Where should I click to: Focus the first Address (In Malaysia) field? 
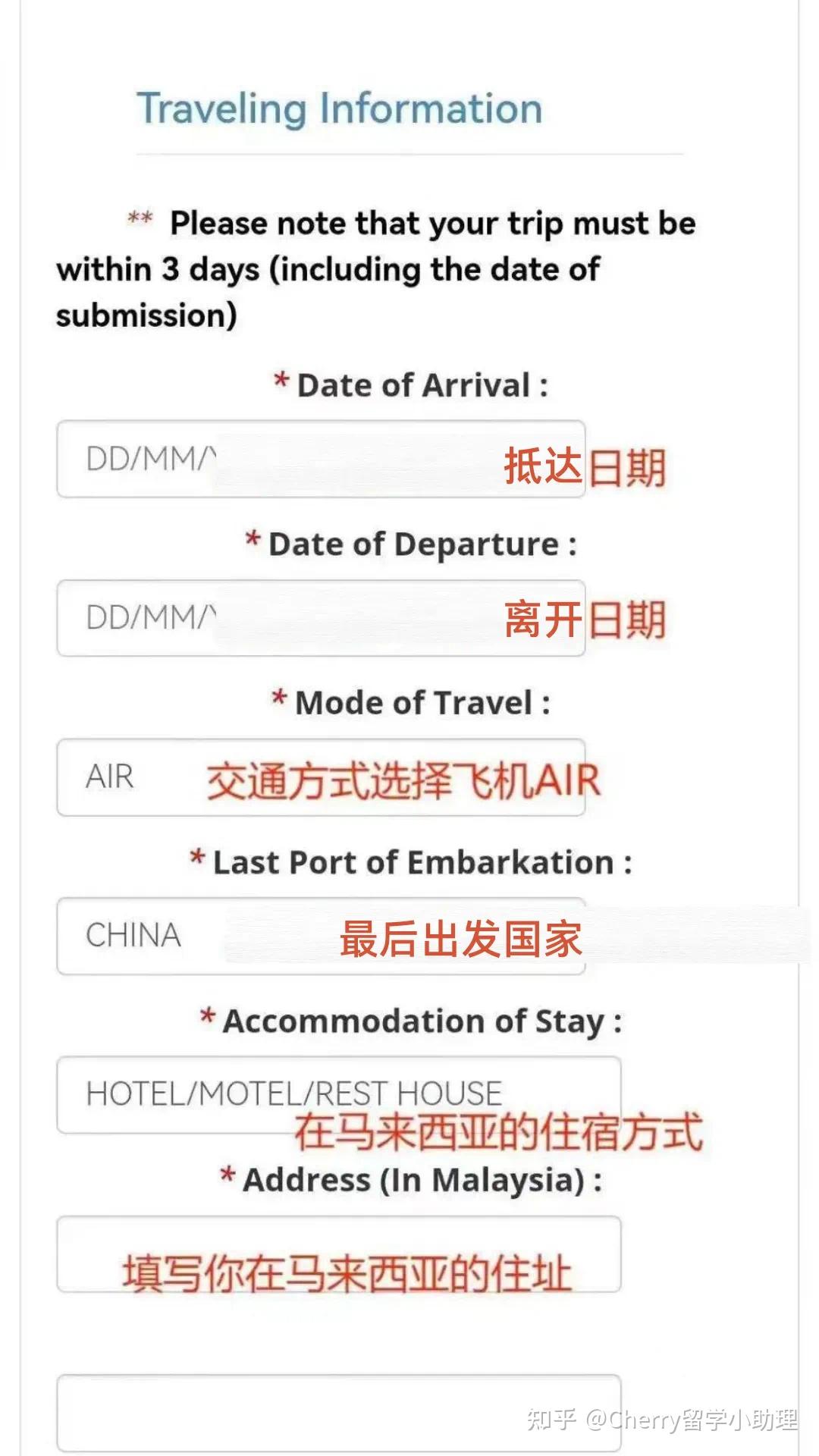(339, 1254)
